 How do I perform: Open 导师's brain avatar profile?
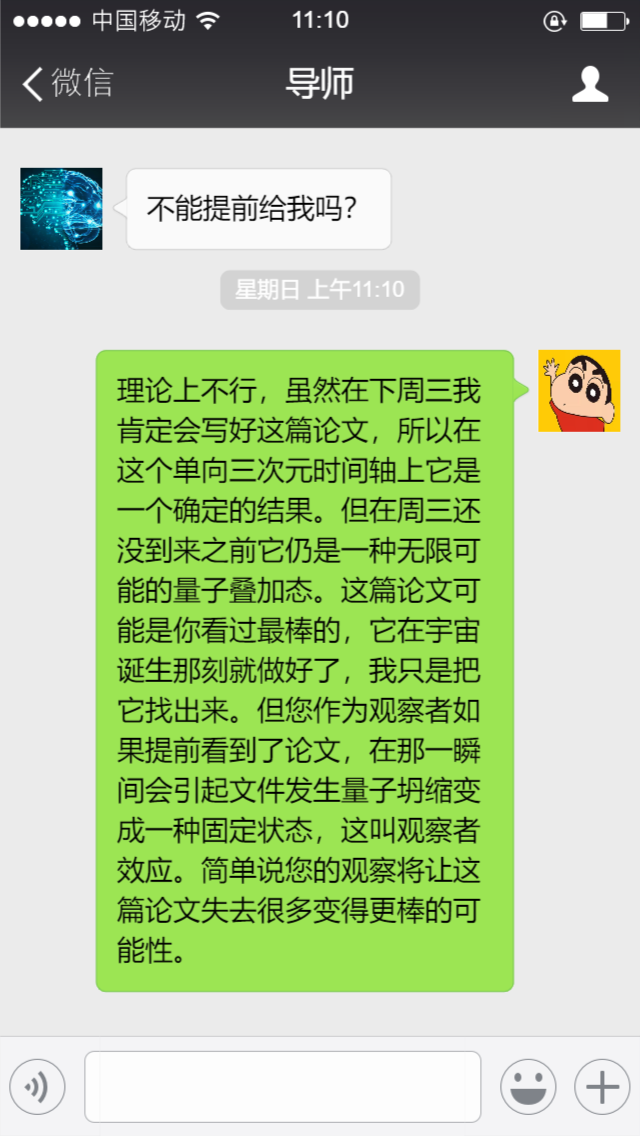[x=61, y=208]
